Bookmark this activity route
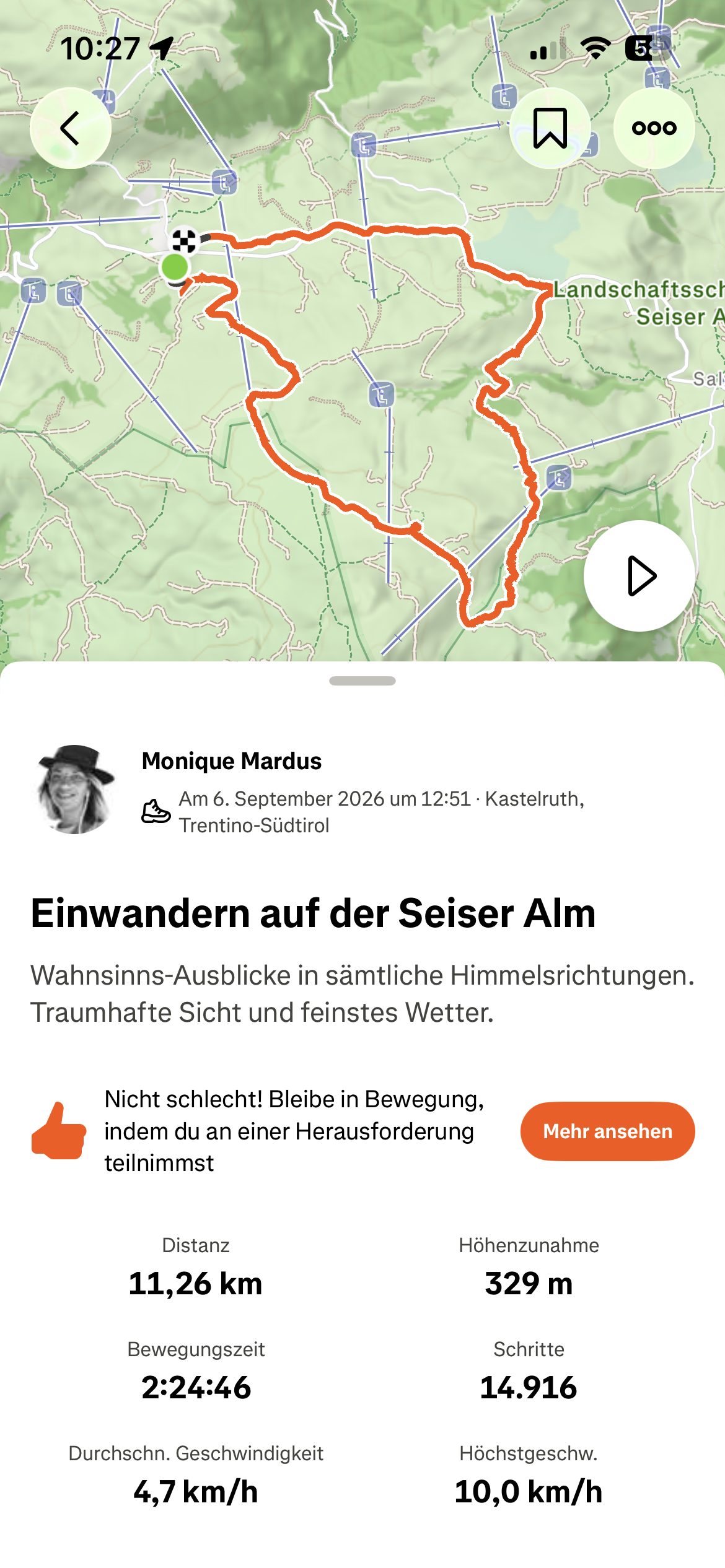This screenshot has height=1568, width=725. coord(550,128)
